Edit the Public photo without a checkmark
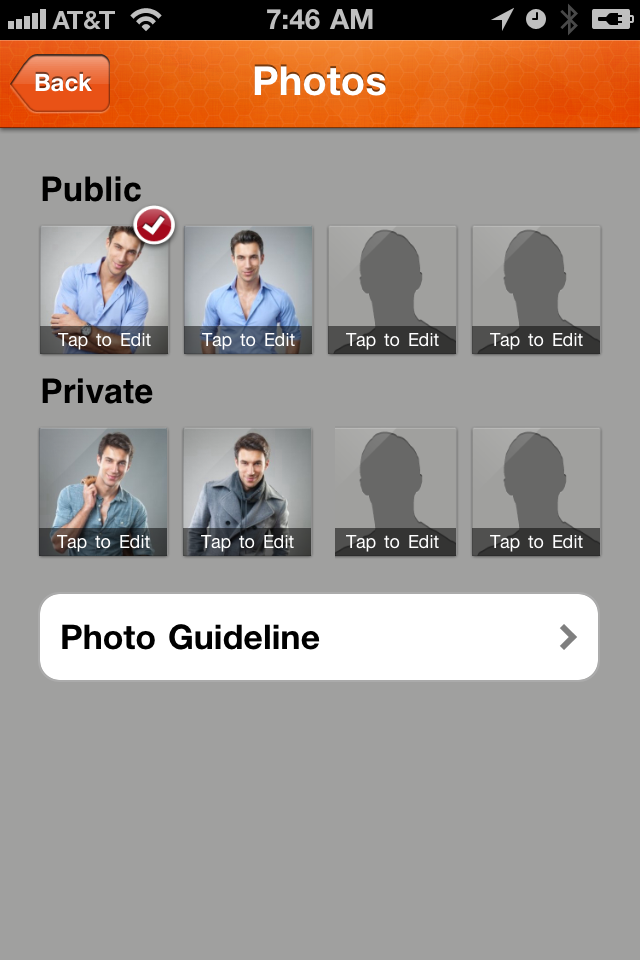The height and width of the screenshot is (960, 640). [248, 290]
